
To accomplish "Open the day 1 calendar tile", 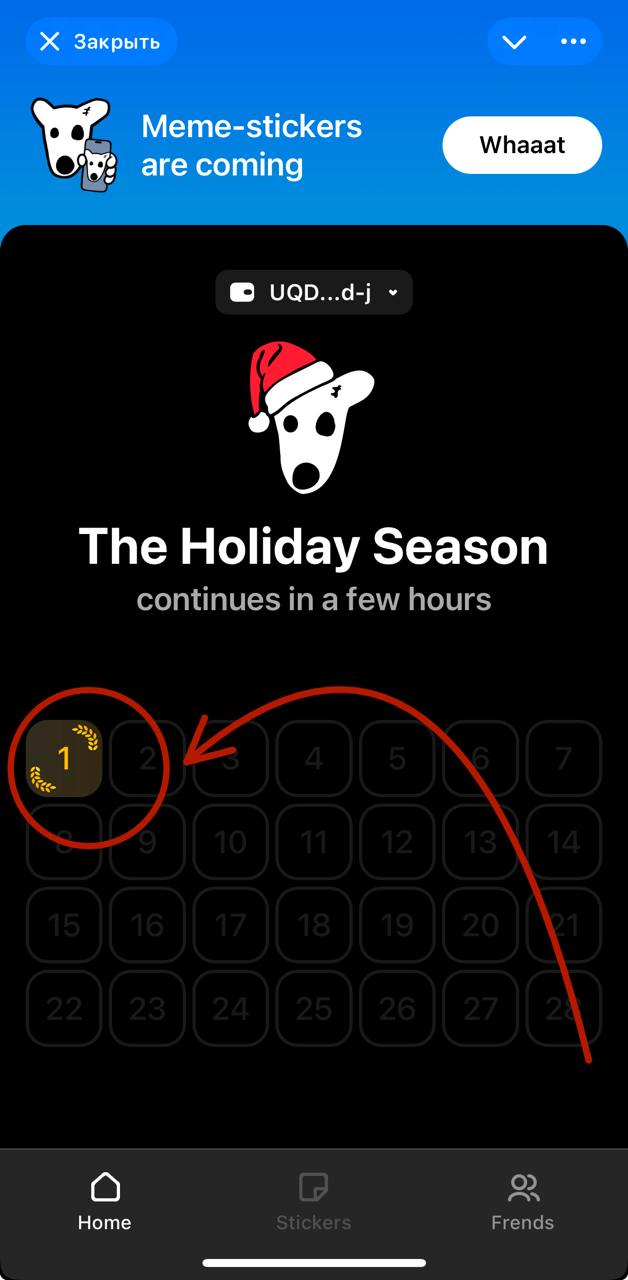I will [64, 759].
